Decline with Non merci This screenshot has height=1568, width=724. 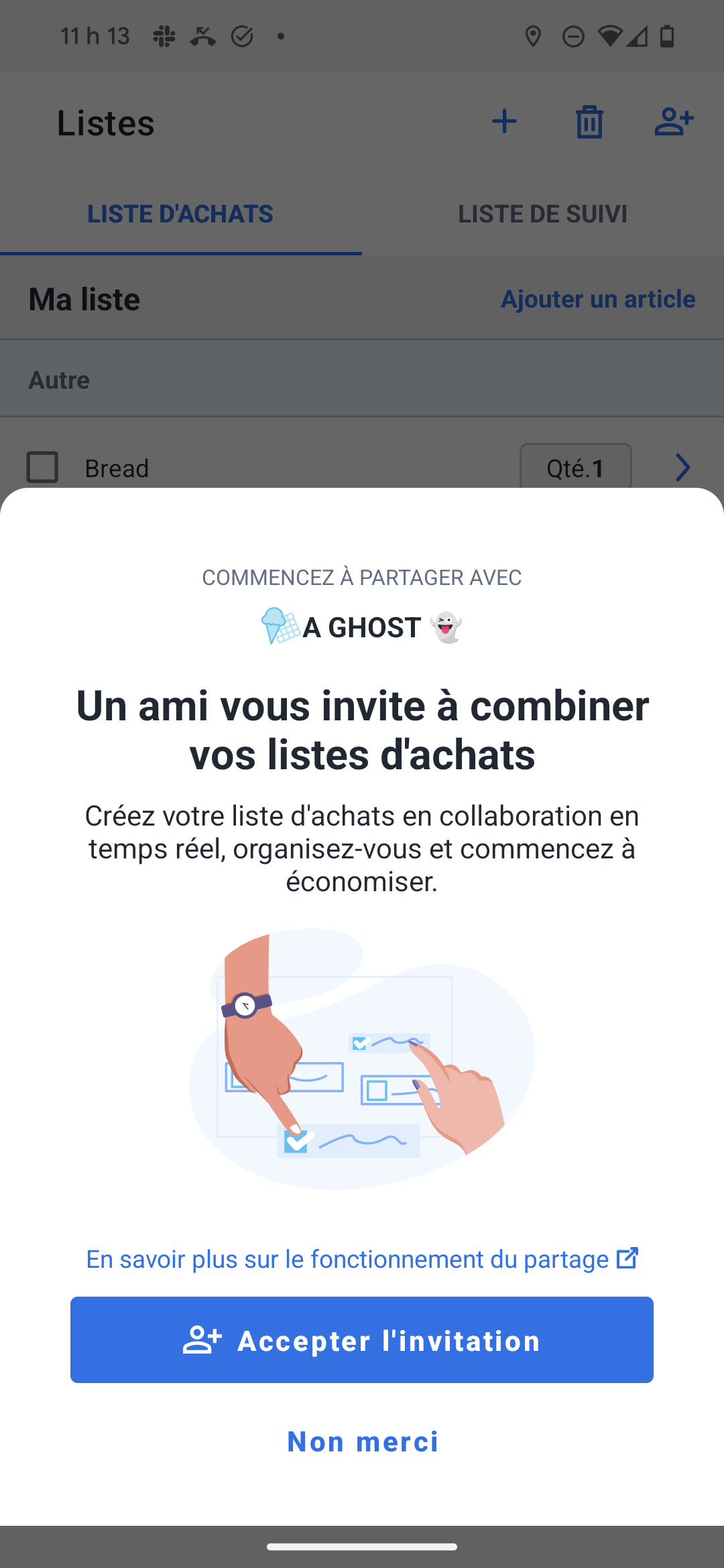tap(362, 1441)
